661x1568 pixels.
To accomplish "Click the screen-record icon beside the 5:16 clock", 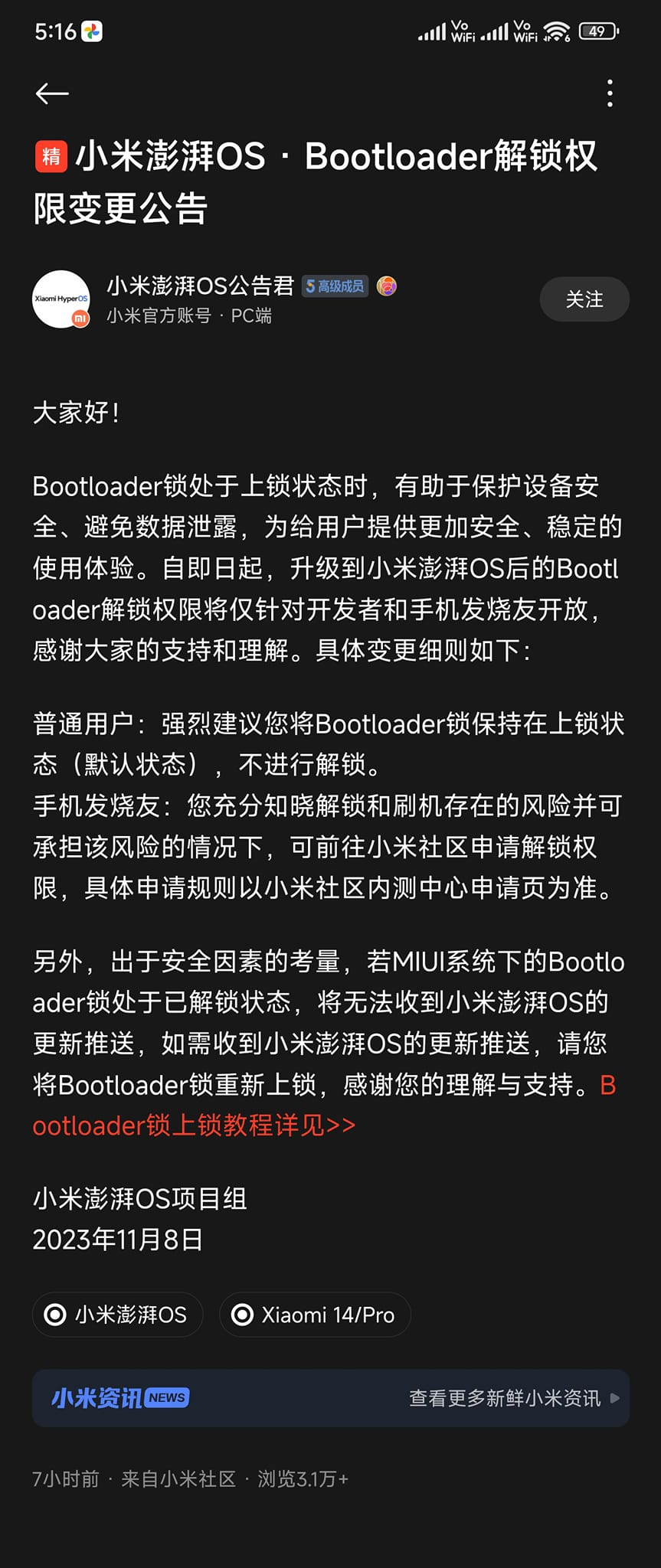I will tap(92, 31).
